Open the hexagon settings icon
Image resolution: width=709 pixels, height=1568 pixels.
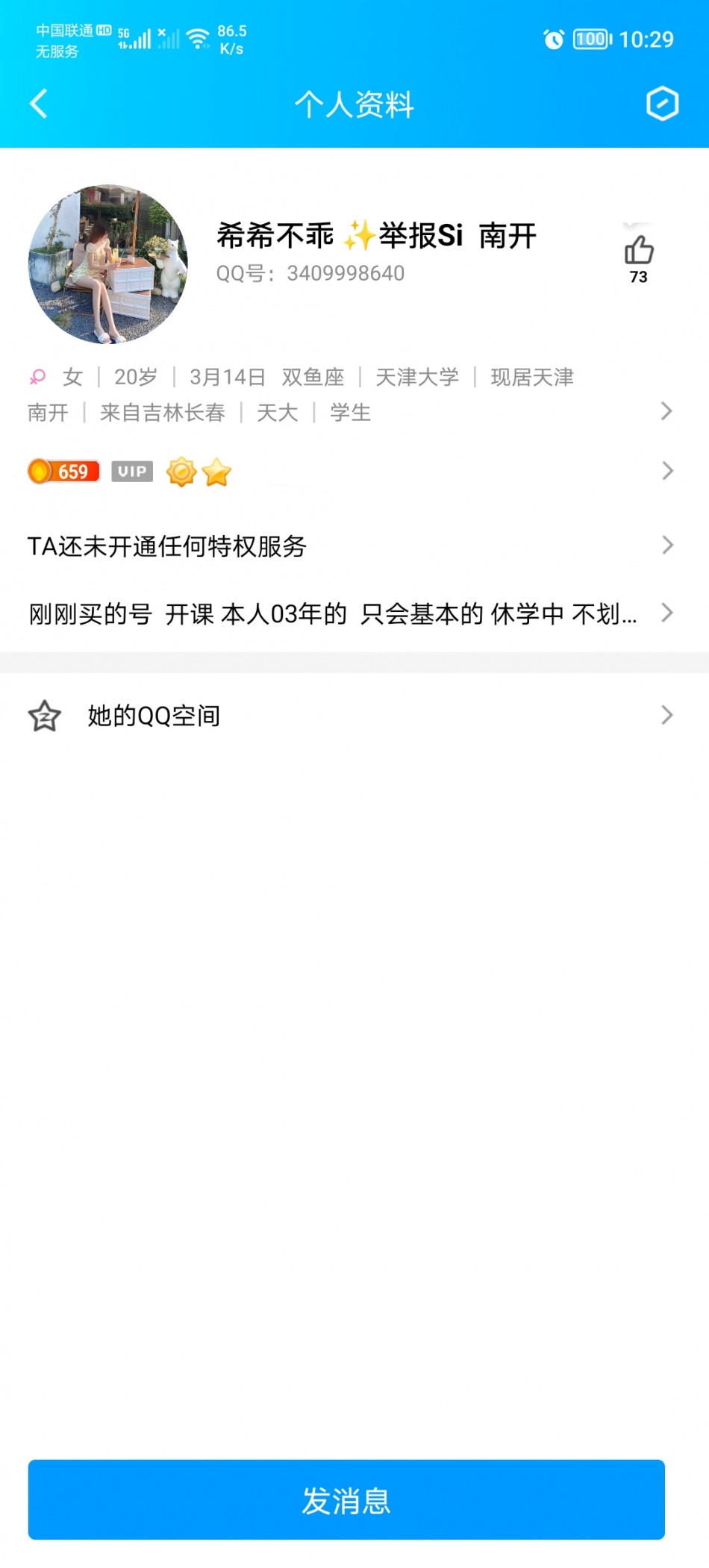662,104
